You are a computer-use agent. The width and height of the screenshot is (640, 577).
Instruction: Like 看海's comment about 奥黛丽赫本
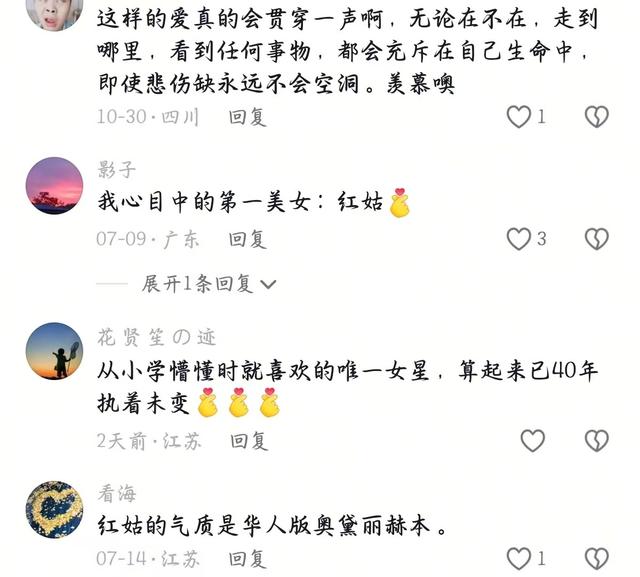point(519,558)
